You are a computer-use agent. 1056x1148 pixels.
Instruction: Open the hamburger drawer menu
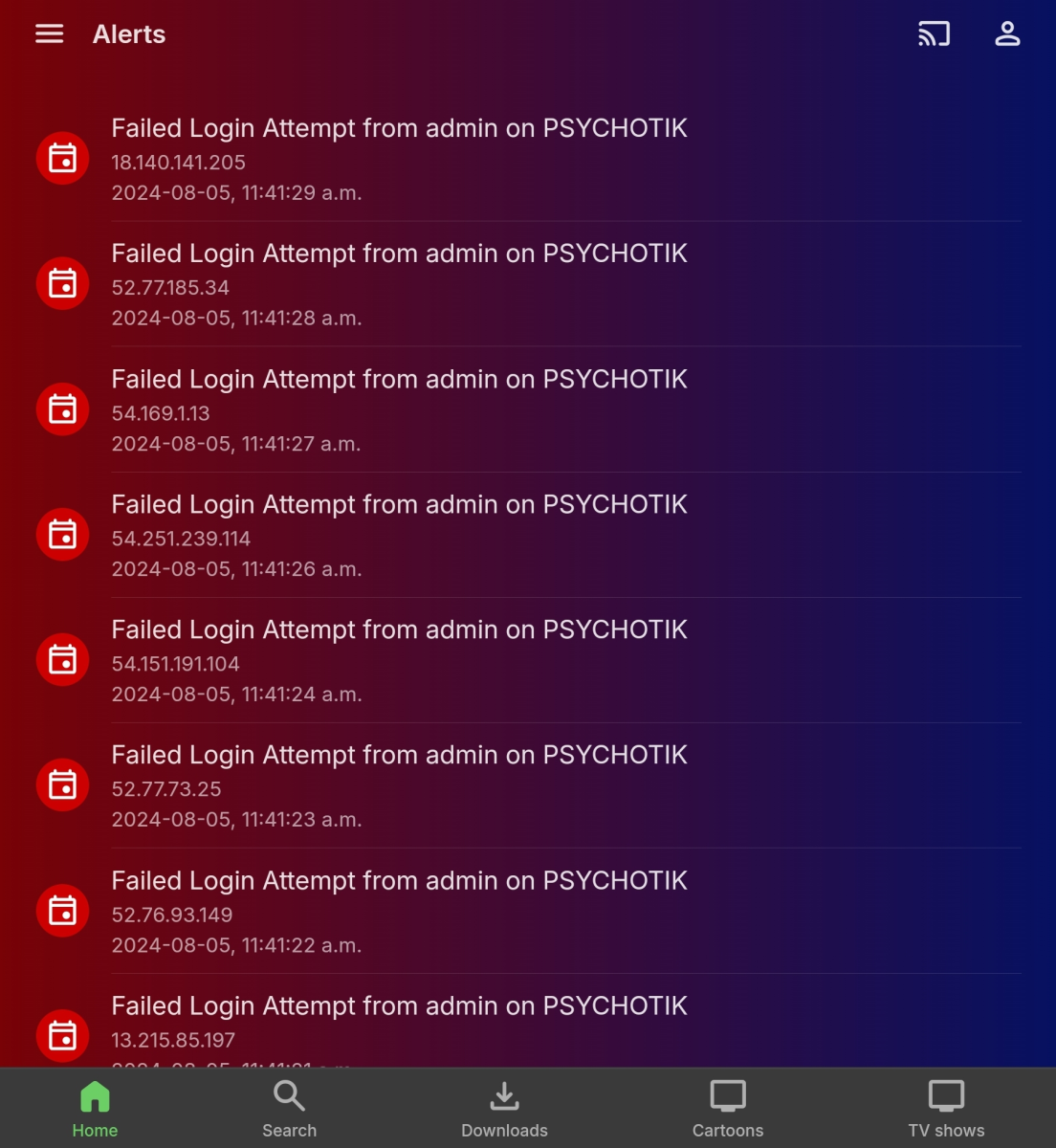[49, 34]
